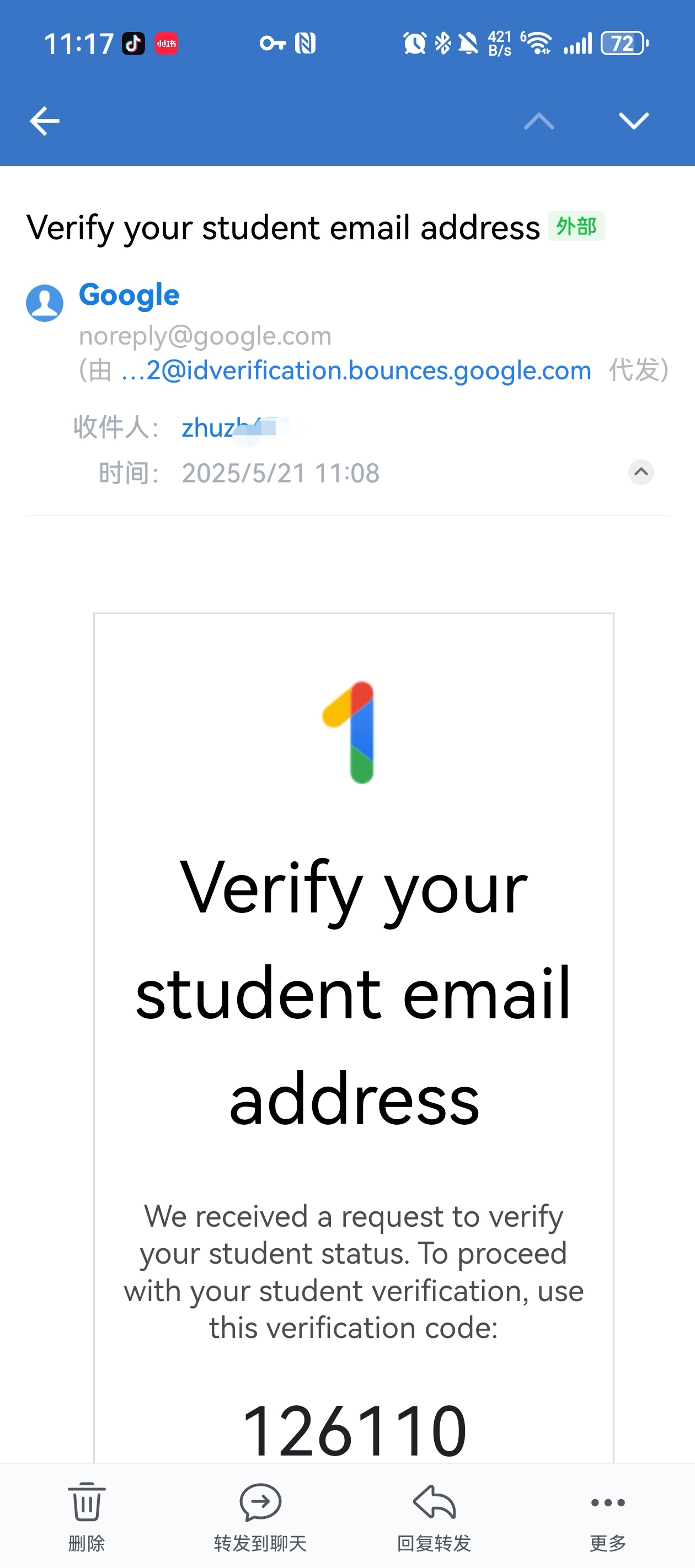
Task: Jump to the next email
Action: (633, 121)
